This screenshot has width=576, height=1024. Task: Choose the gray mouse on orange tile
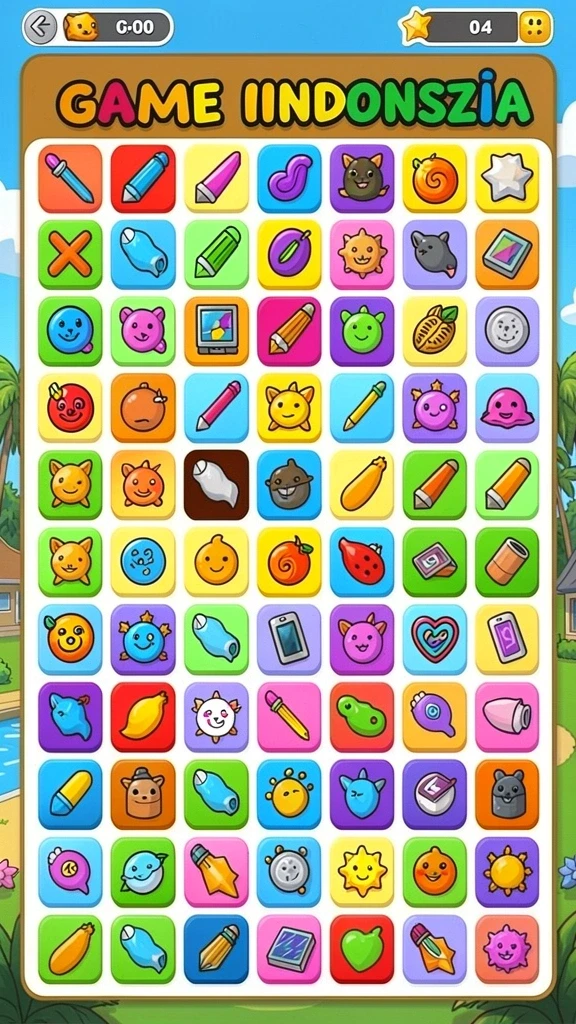[507, 793]
